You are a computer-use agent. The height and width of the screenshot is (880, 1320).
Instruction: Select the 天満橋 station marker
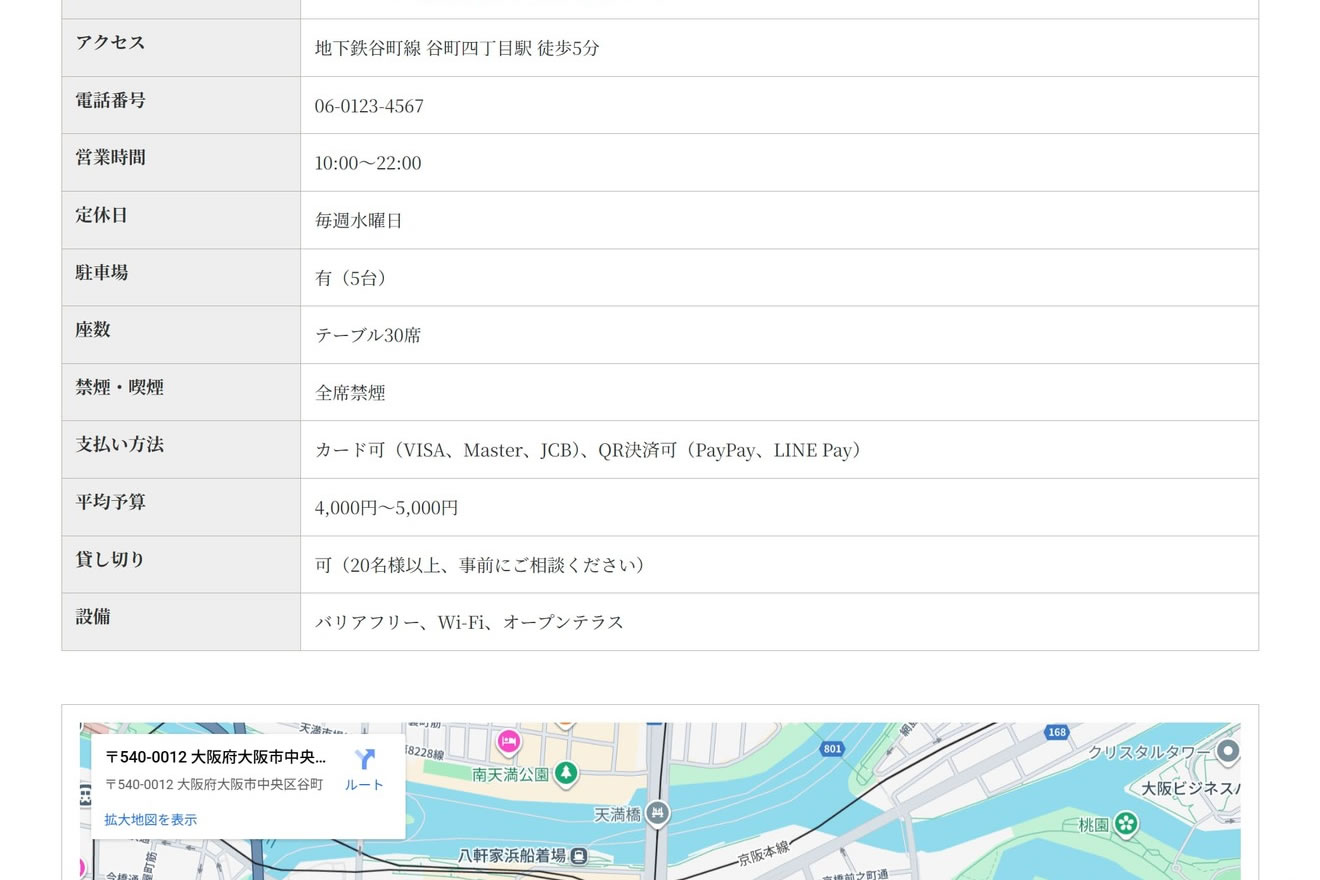(657, 813)
